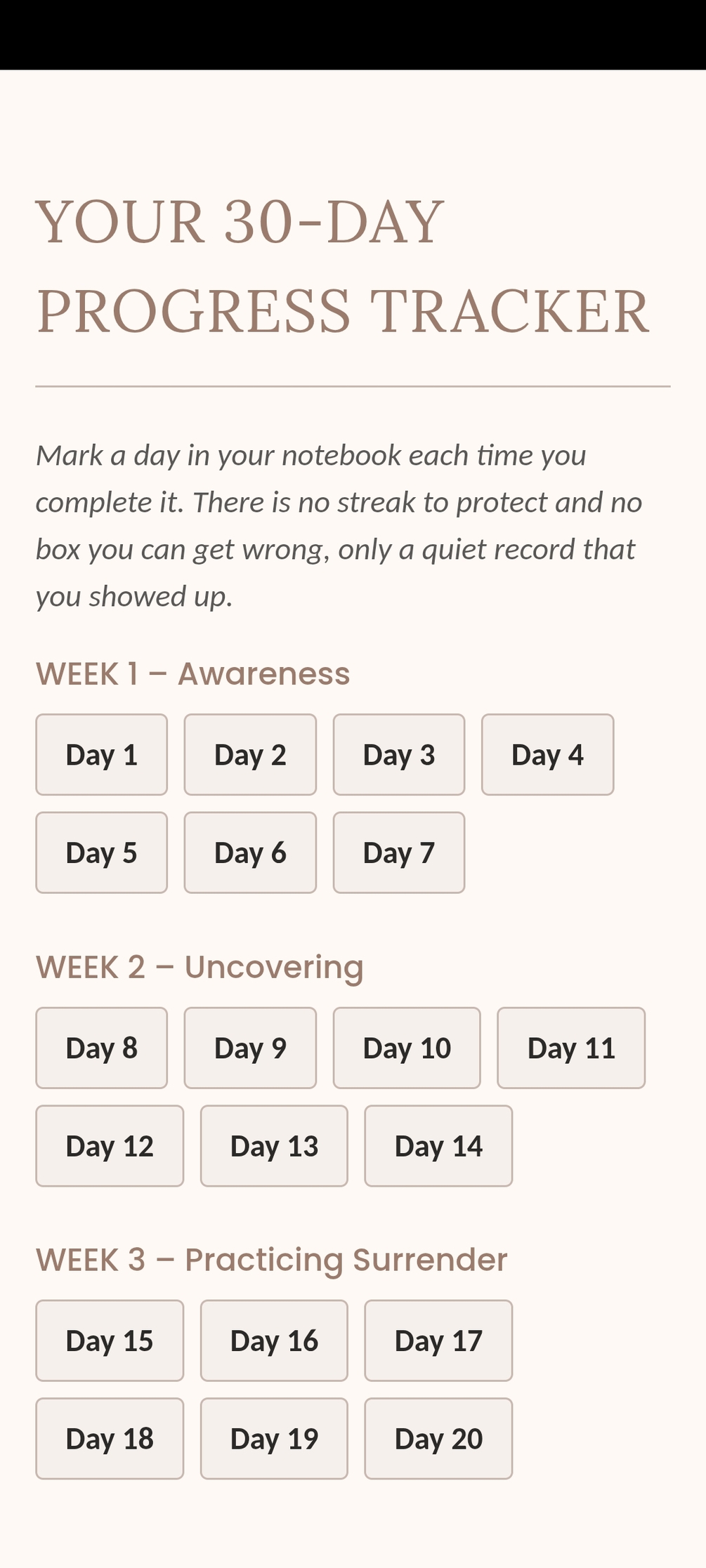Open the Day 20 box

click(x=438, y=1439)
